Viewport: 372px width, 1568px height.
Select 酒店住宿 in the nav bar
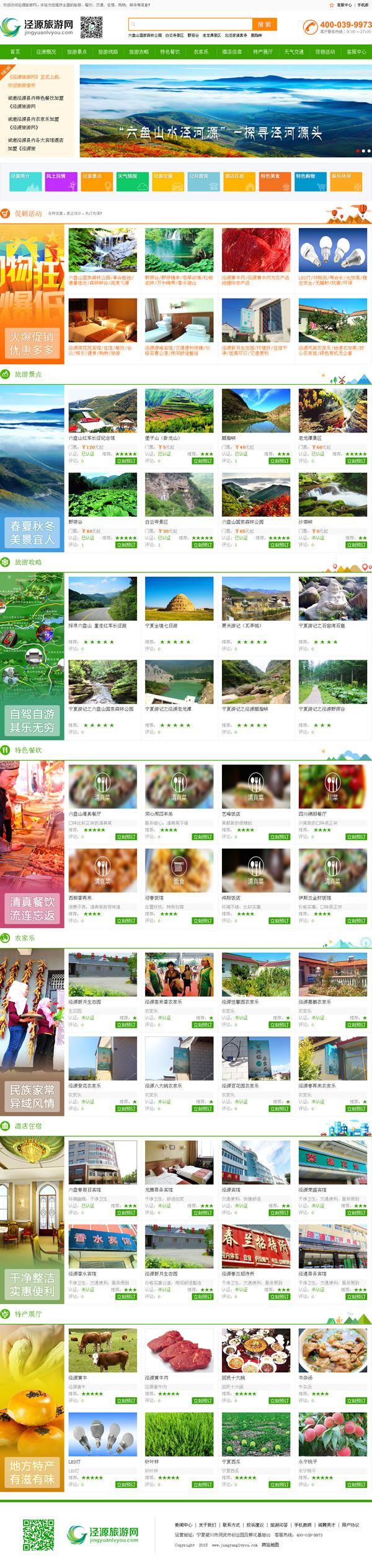pyautogui.click(x=232, y=52)
